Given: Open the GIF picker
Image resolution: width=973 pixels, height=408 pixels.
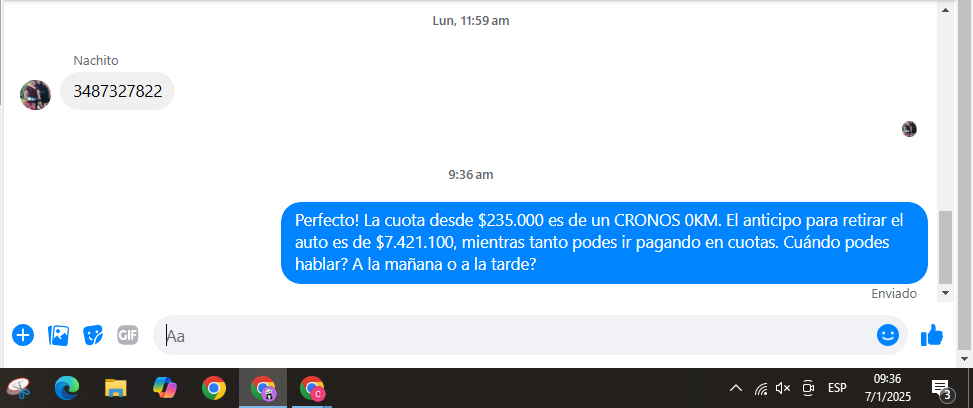Looking at the screenshot, I should (x=127, y=335).
